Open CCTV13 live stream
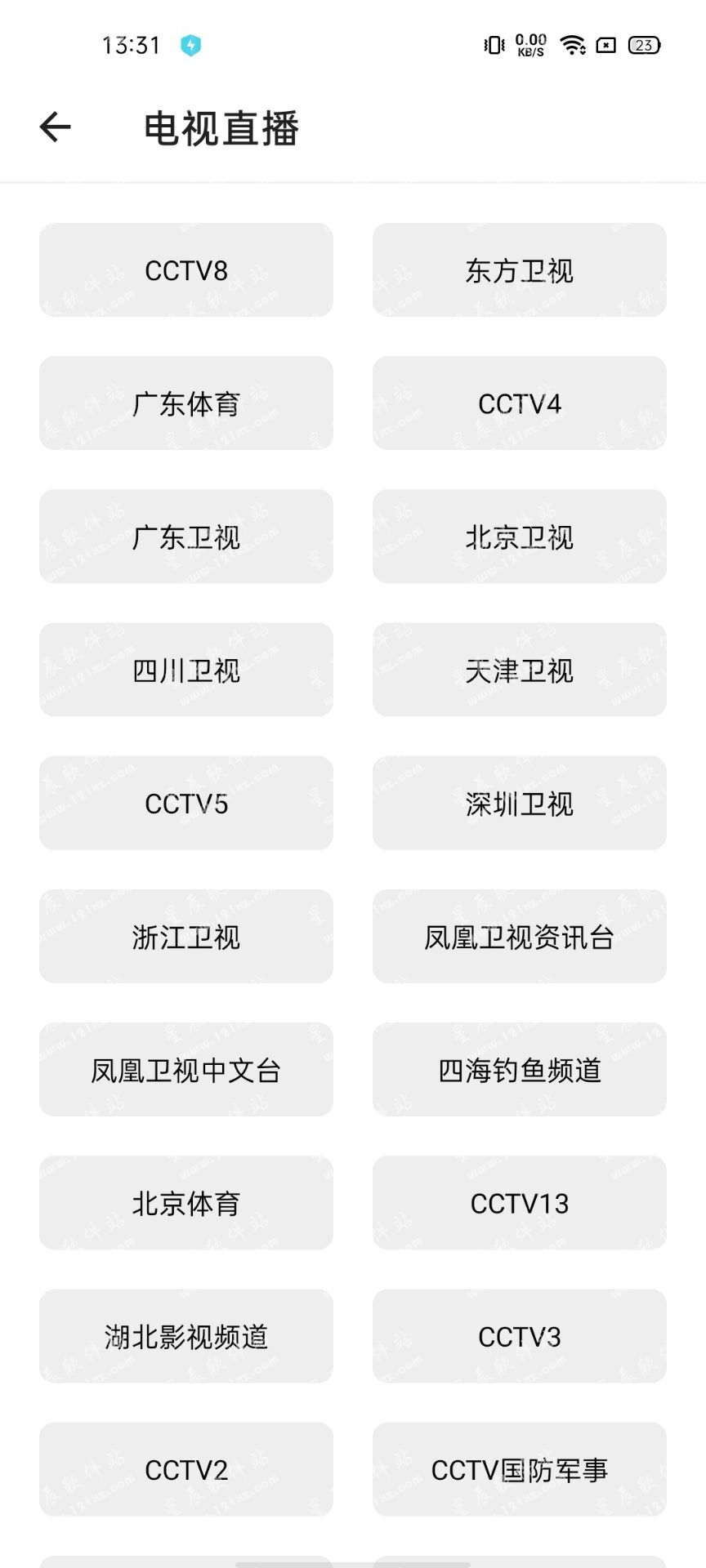Screen dimensions: 706x1568 coord(520,1202)
